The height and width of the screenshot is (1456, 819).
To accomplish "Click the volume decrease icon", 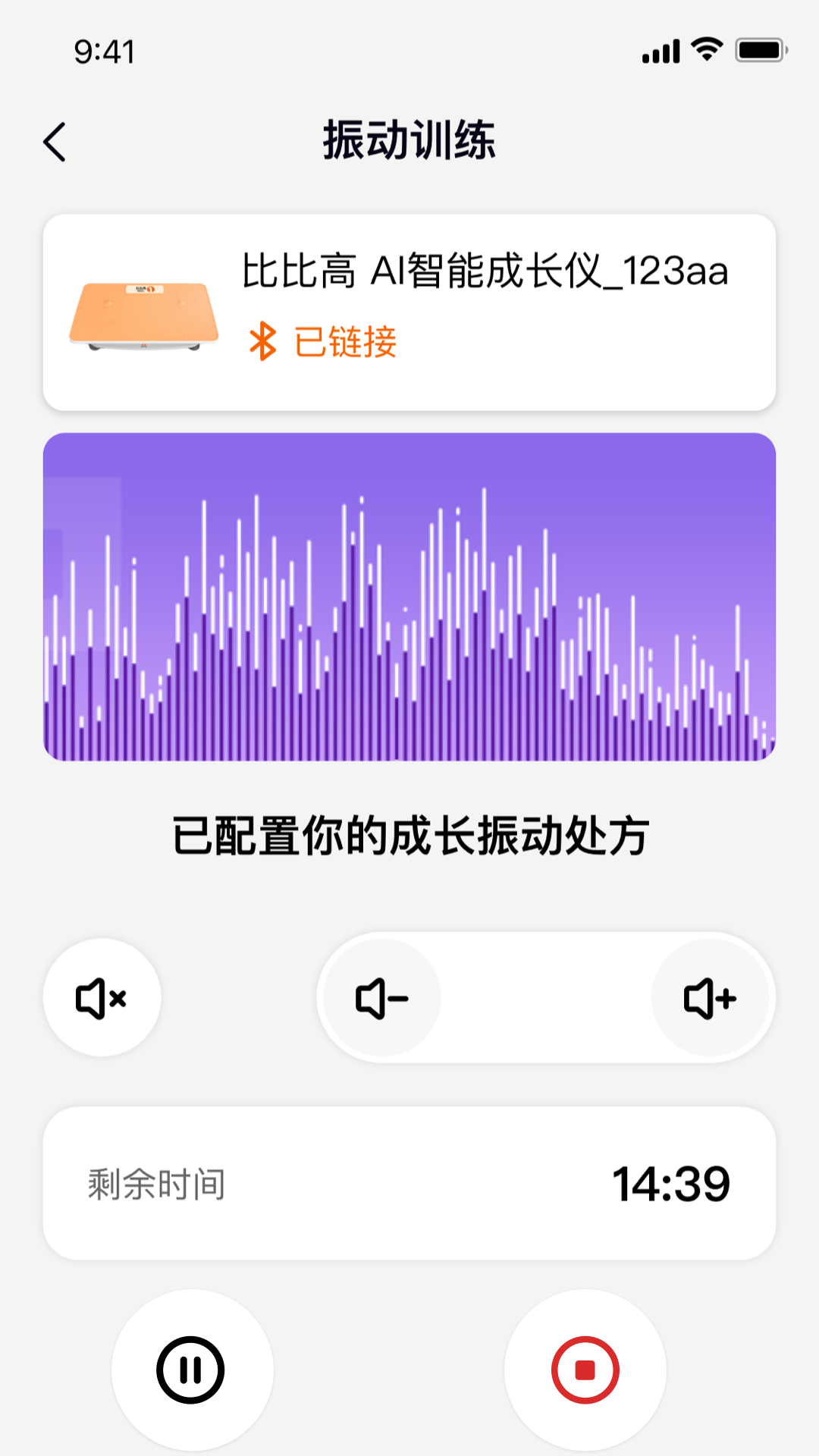I will 380,998.
